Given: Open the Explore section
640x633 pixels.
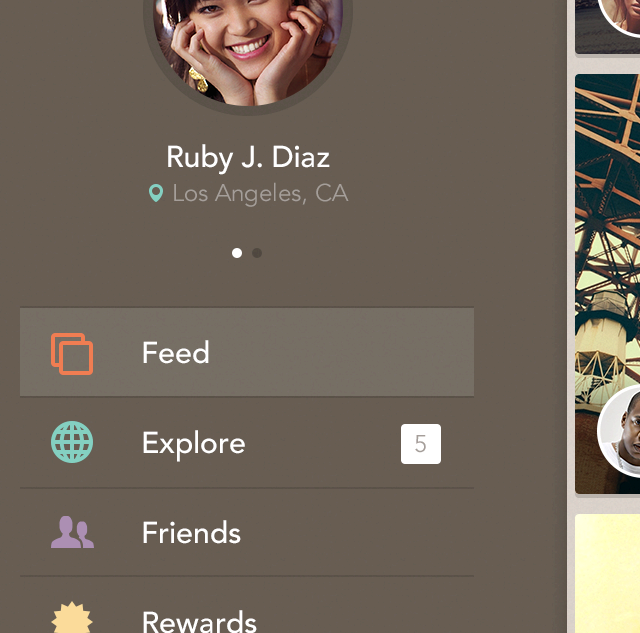Looking at the screenshot, I should pos(246,443).
